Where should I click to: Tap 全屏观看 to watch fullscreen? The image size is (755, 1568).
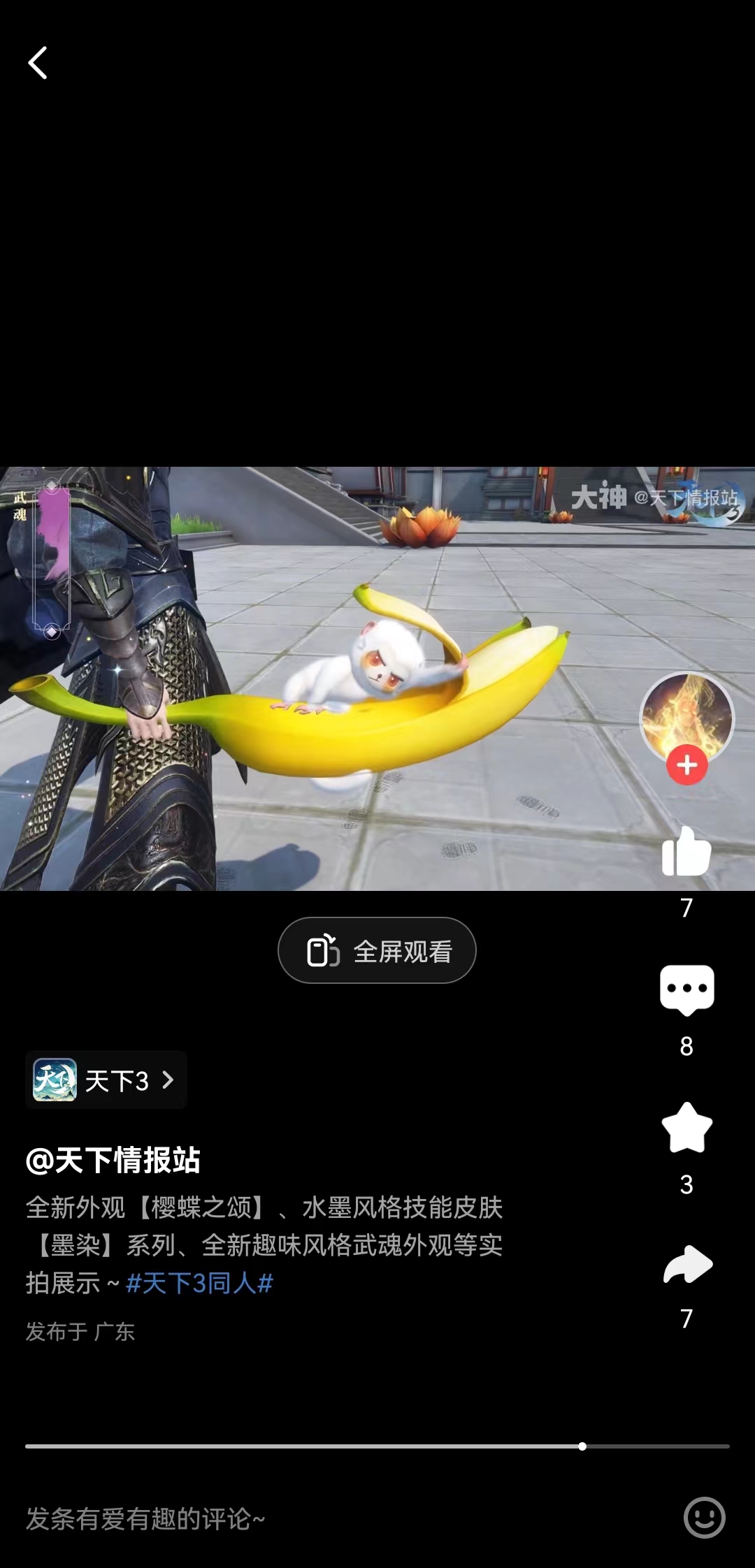pos(377,950)
